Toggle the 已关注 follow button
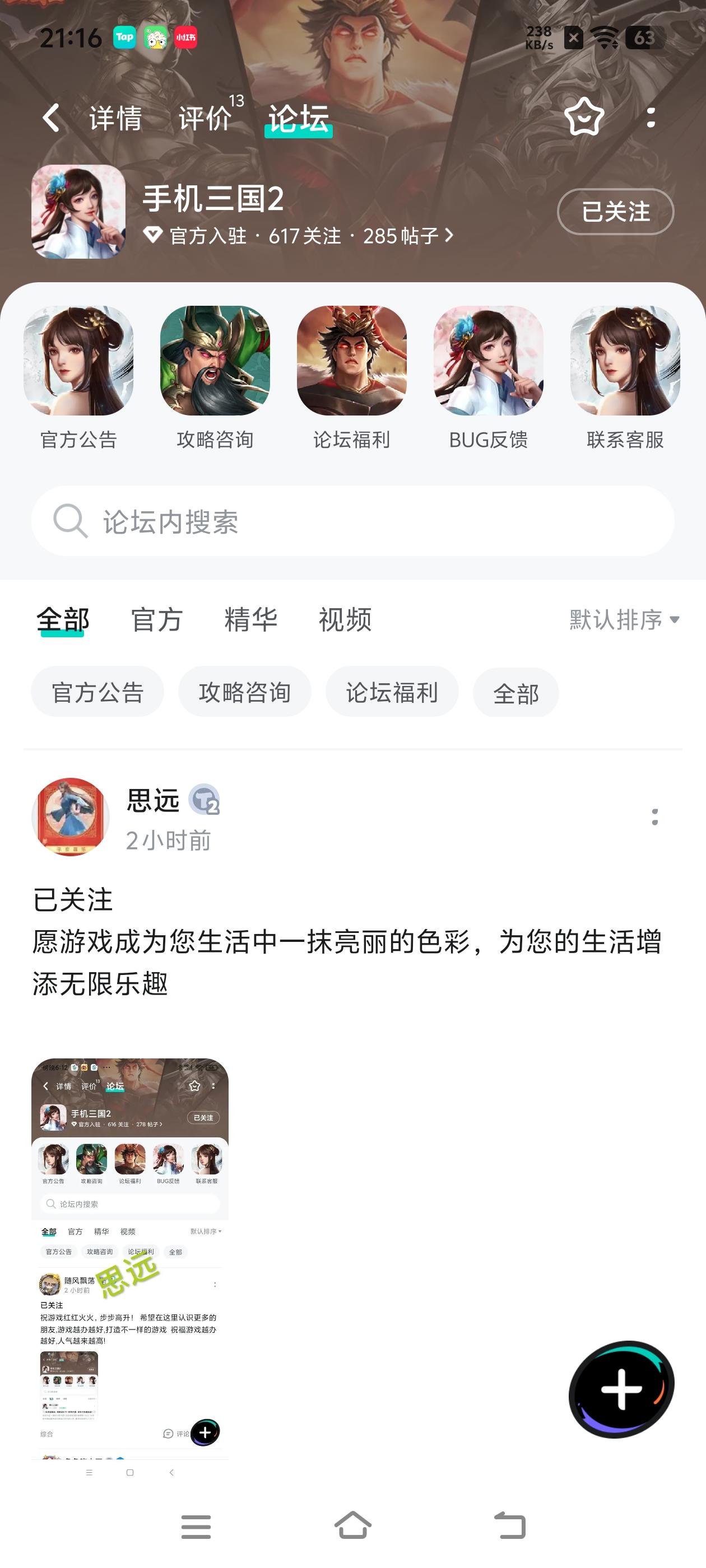The height and width of the screenshot is (1568, 706). coord(614,212)
